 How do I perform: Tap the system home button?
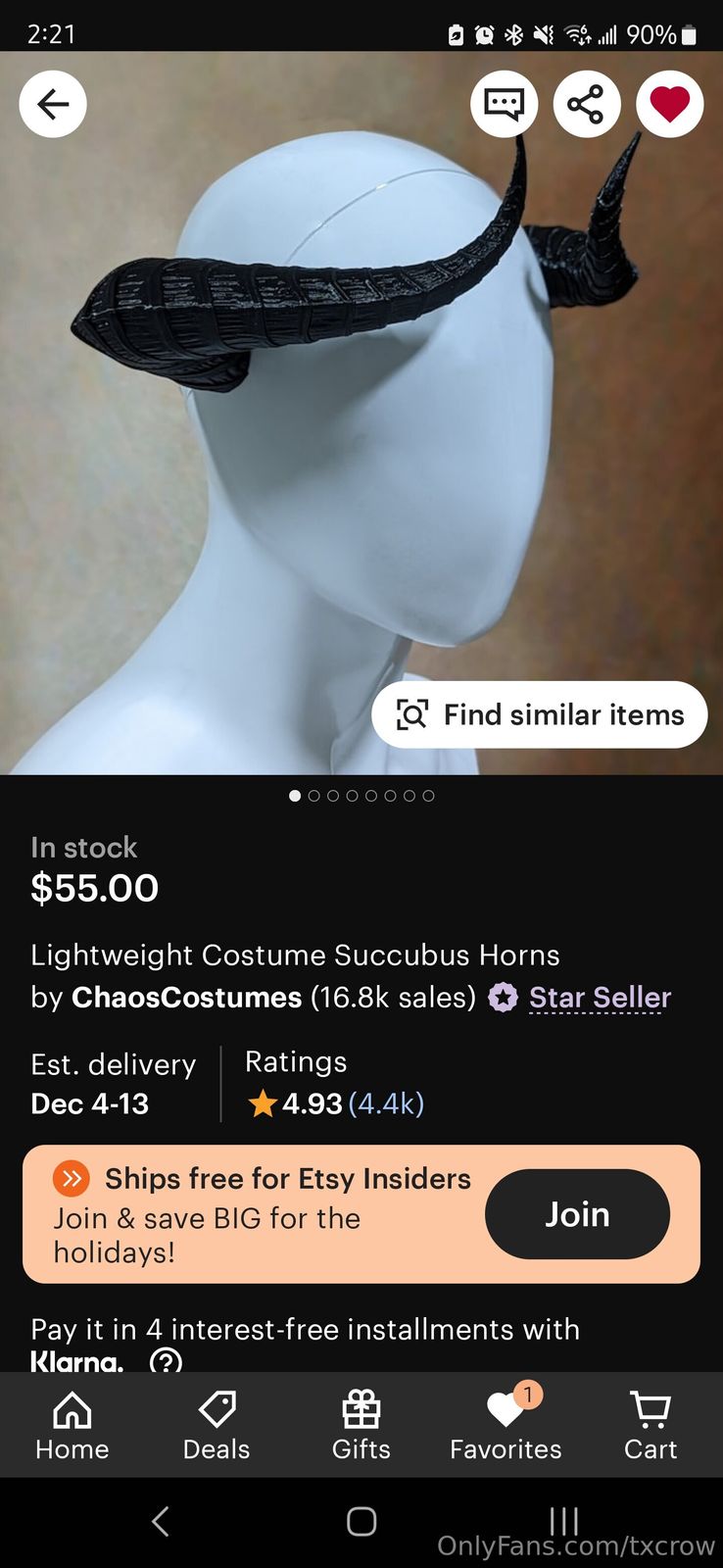click(361, 1521)
